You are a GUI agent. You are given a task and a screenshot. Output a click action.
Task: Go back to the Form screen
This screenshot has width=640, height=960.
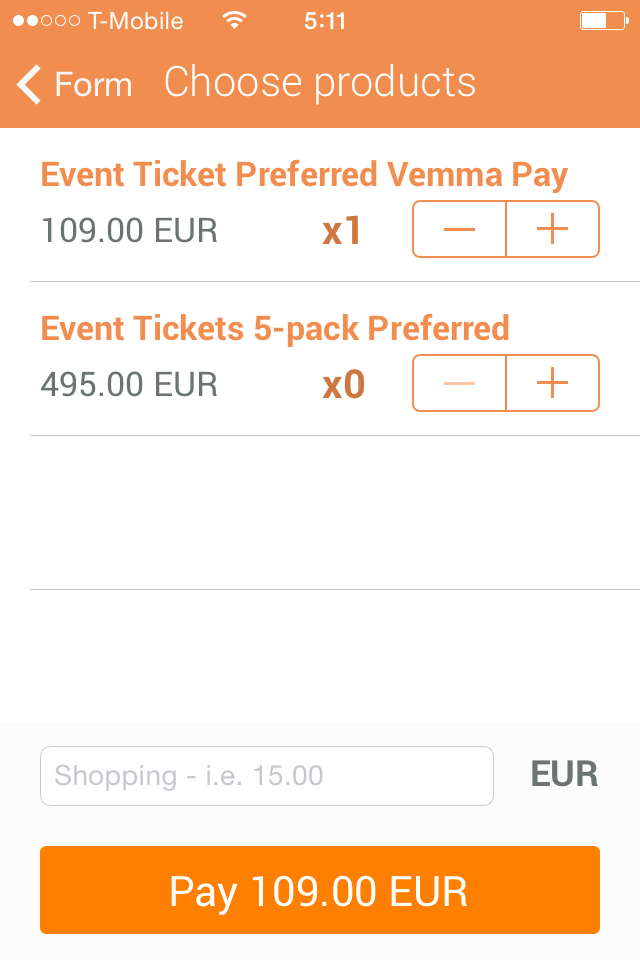75,84
